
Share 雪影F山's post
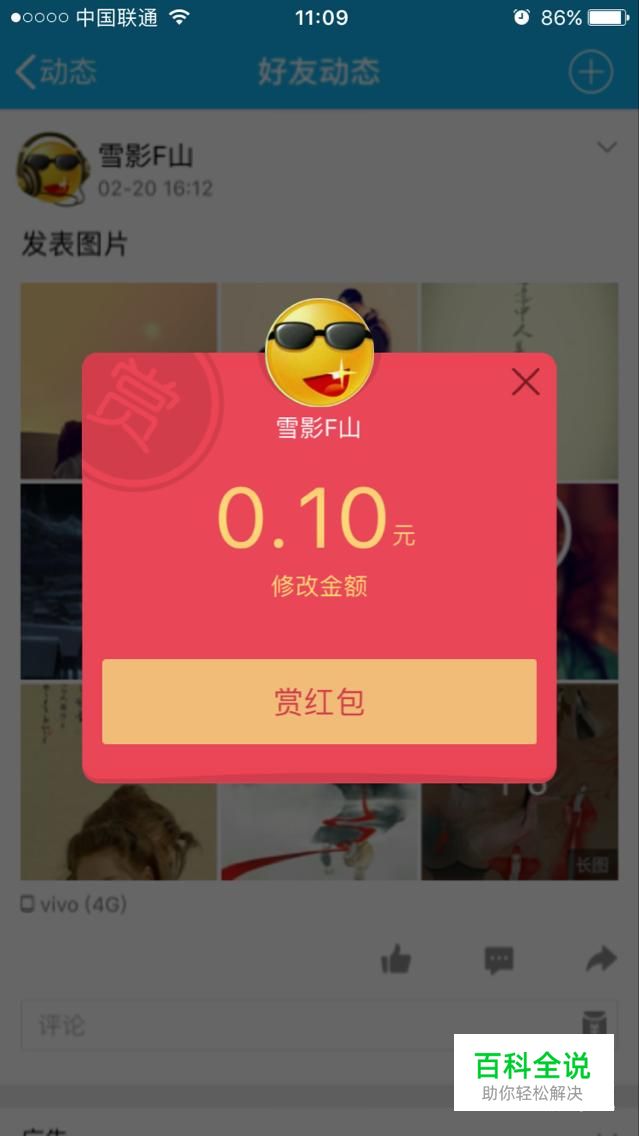coord(600,961)
